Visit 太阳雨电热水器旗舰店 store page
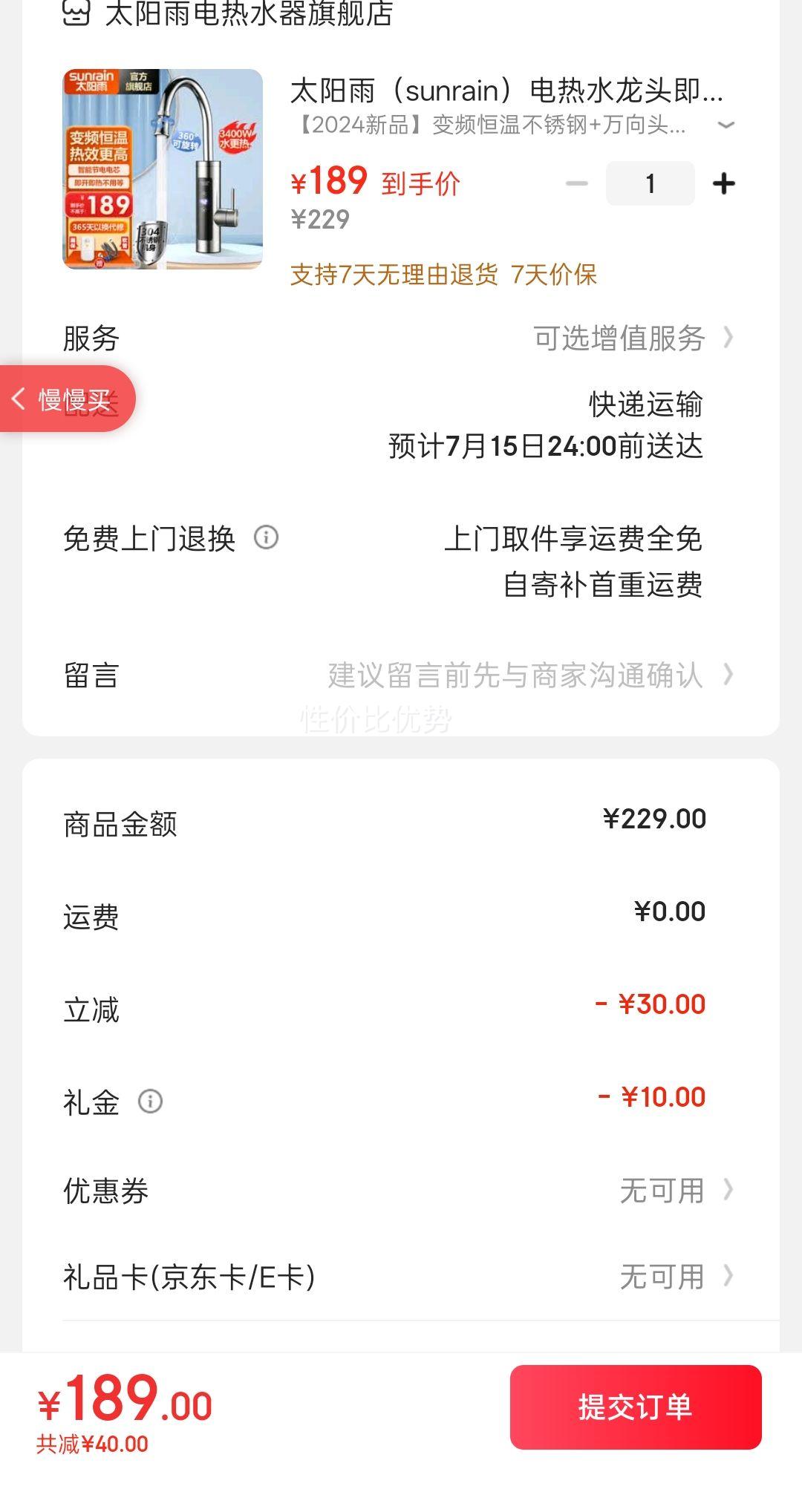802x1512 pixels. (248, 13)
